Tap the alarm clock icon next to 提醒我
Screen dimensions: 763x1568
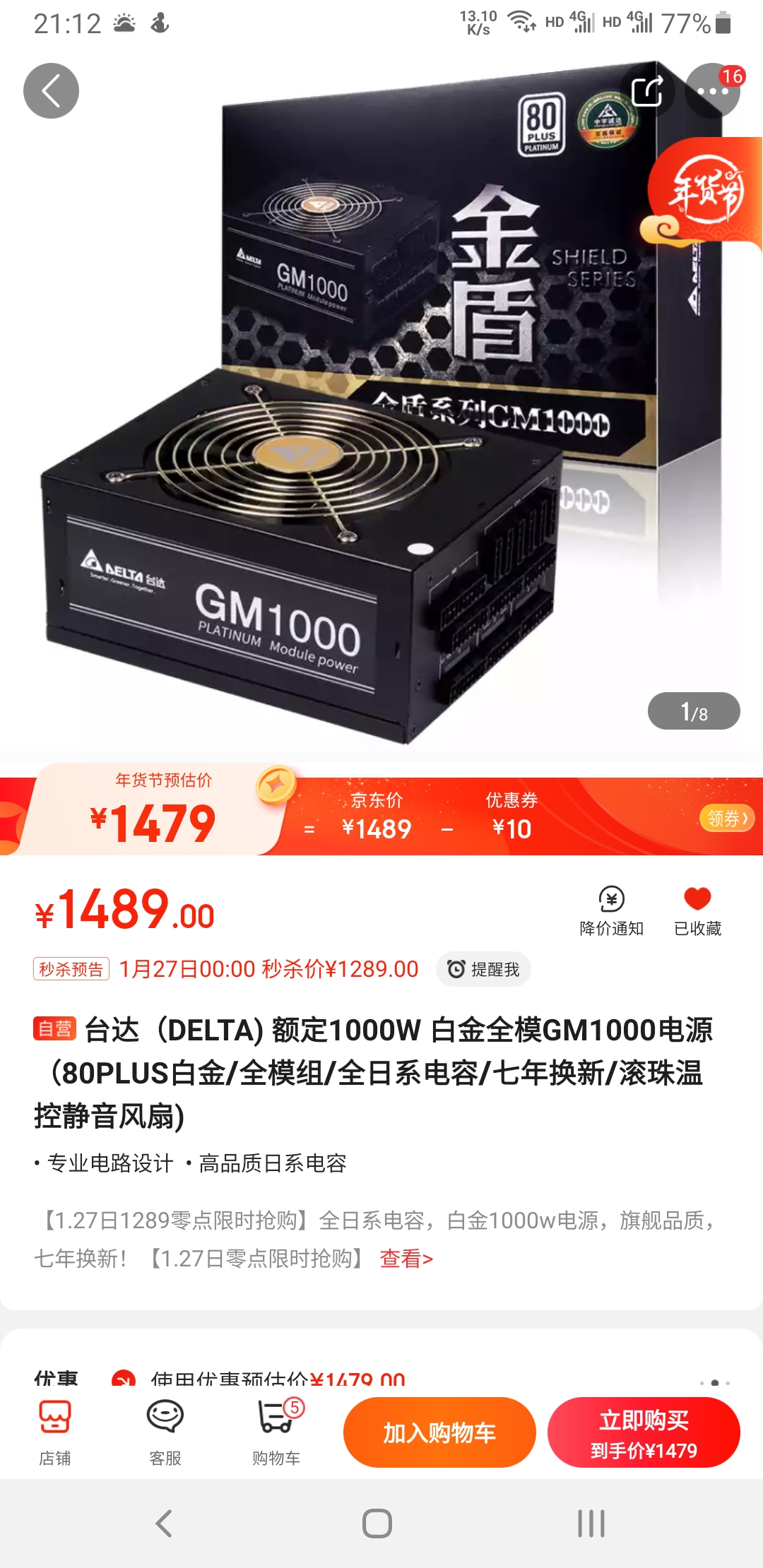click(x=455, y=969)
